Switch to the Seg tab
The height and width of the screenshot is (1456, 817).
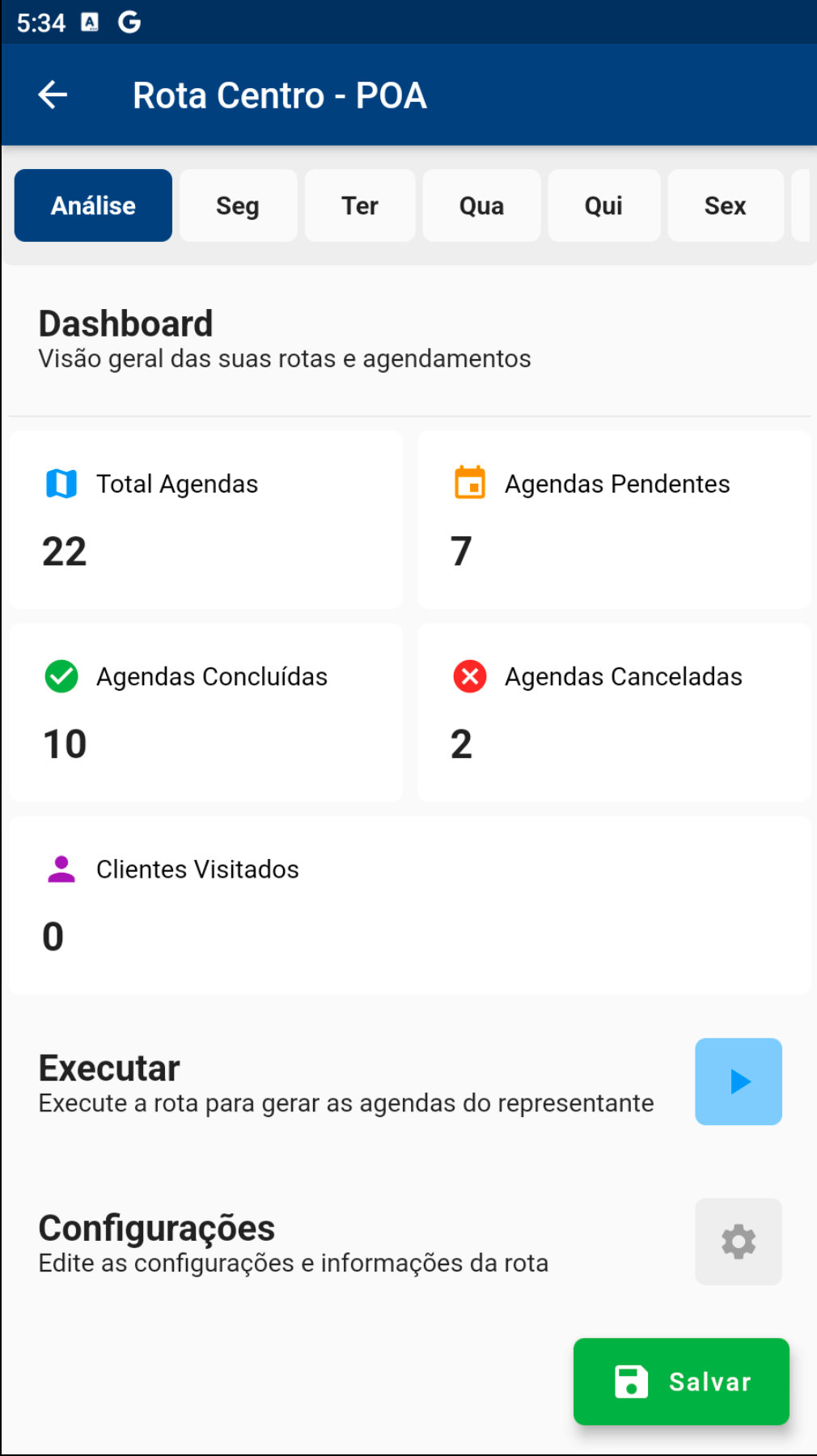(x=238, y=205)
